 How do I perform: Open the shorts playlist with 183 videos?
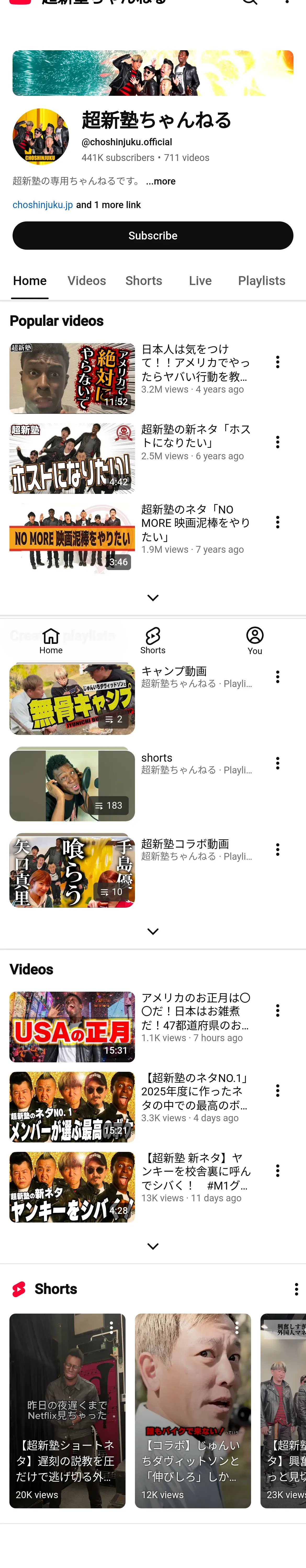click(72, 786)
